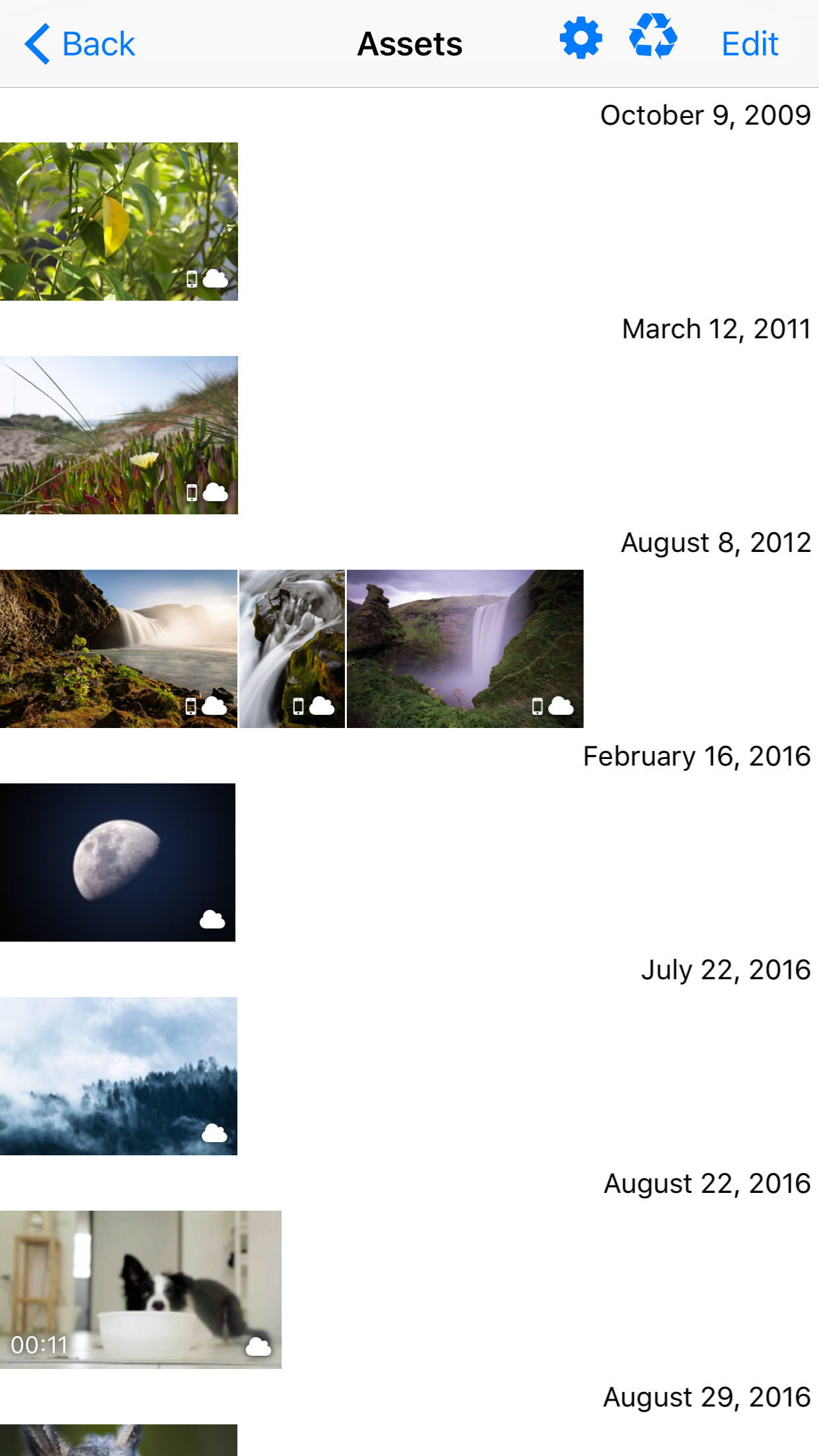Enter Edit mode for assets
Screen dimensions: 819x1456
(750, 44)
